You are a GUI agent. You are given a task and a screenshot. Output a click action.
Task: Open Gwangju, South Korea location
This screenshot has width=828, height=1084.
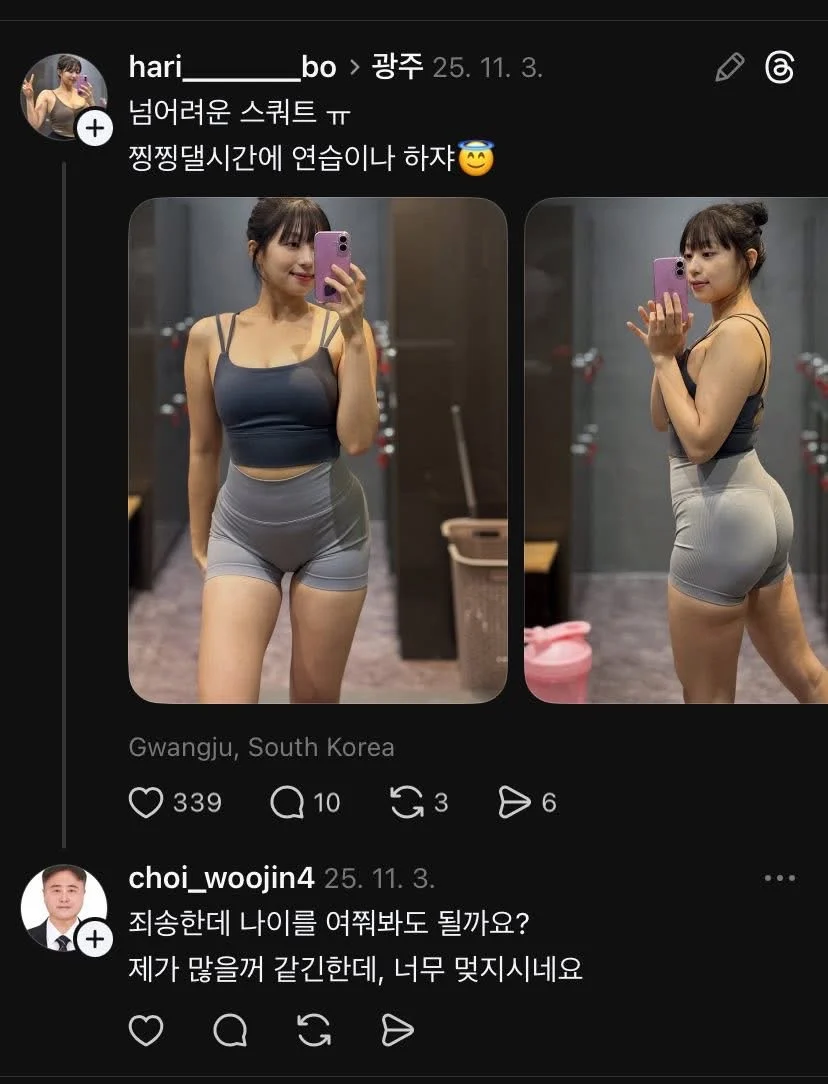(261, 747)
